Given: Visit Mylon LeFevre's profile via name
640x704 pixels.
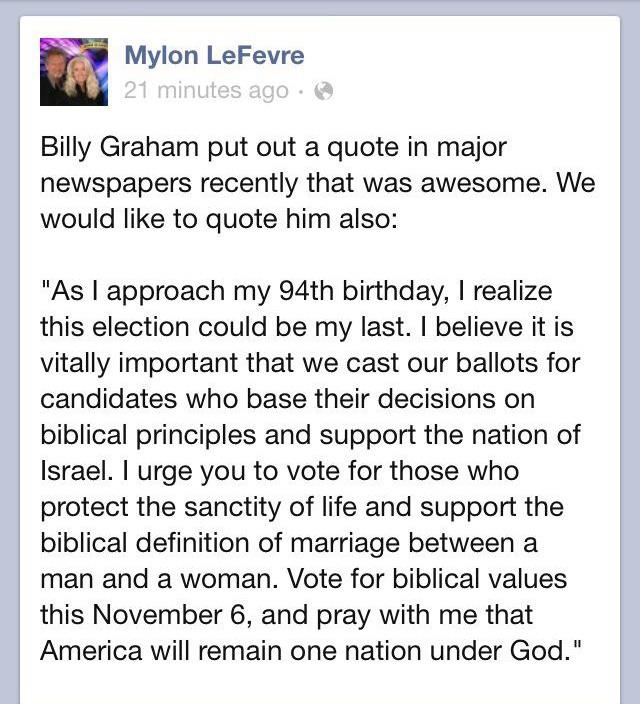Looking at the screenshot, I should click(214, 56).
